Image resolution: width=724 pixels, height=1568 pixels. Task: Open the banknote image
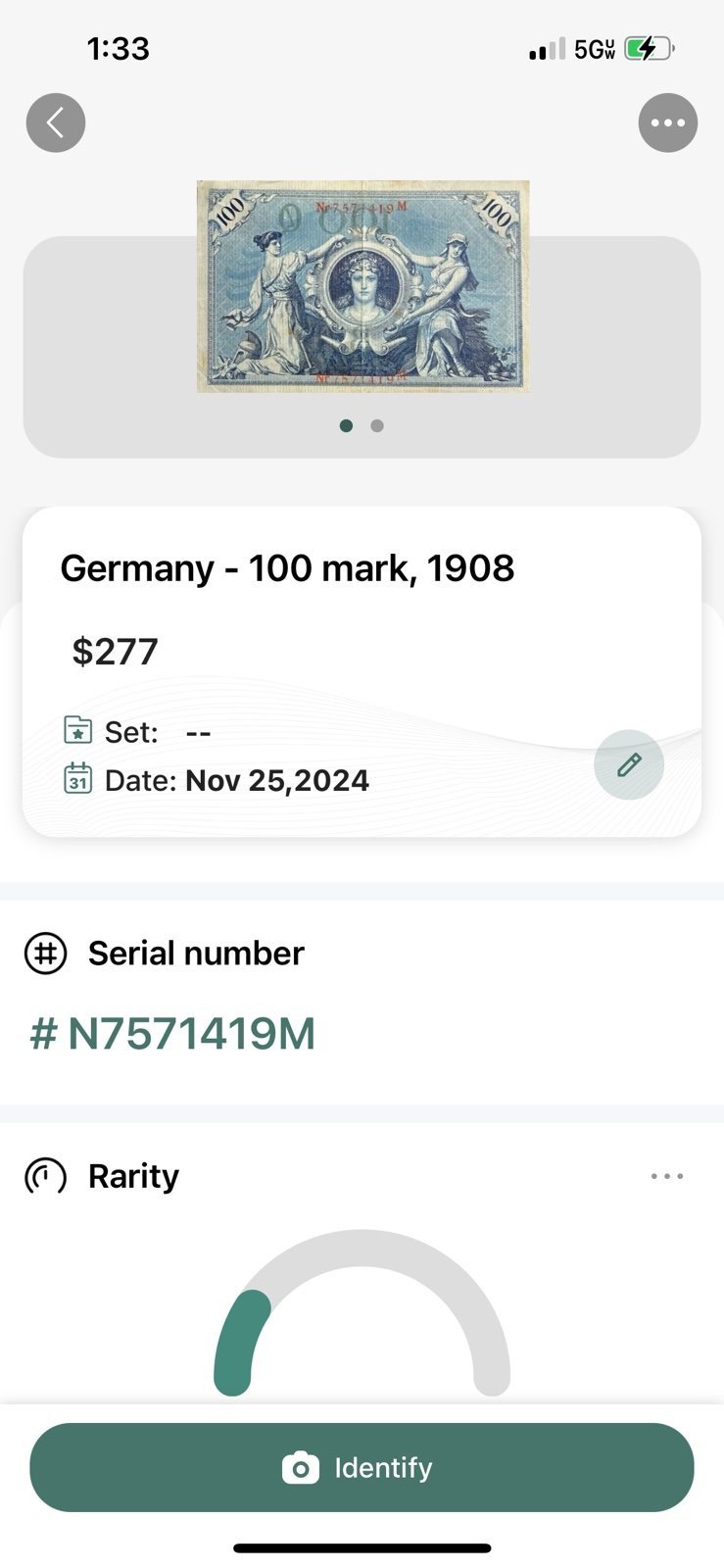pos(362,286)
